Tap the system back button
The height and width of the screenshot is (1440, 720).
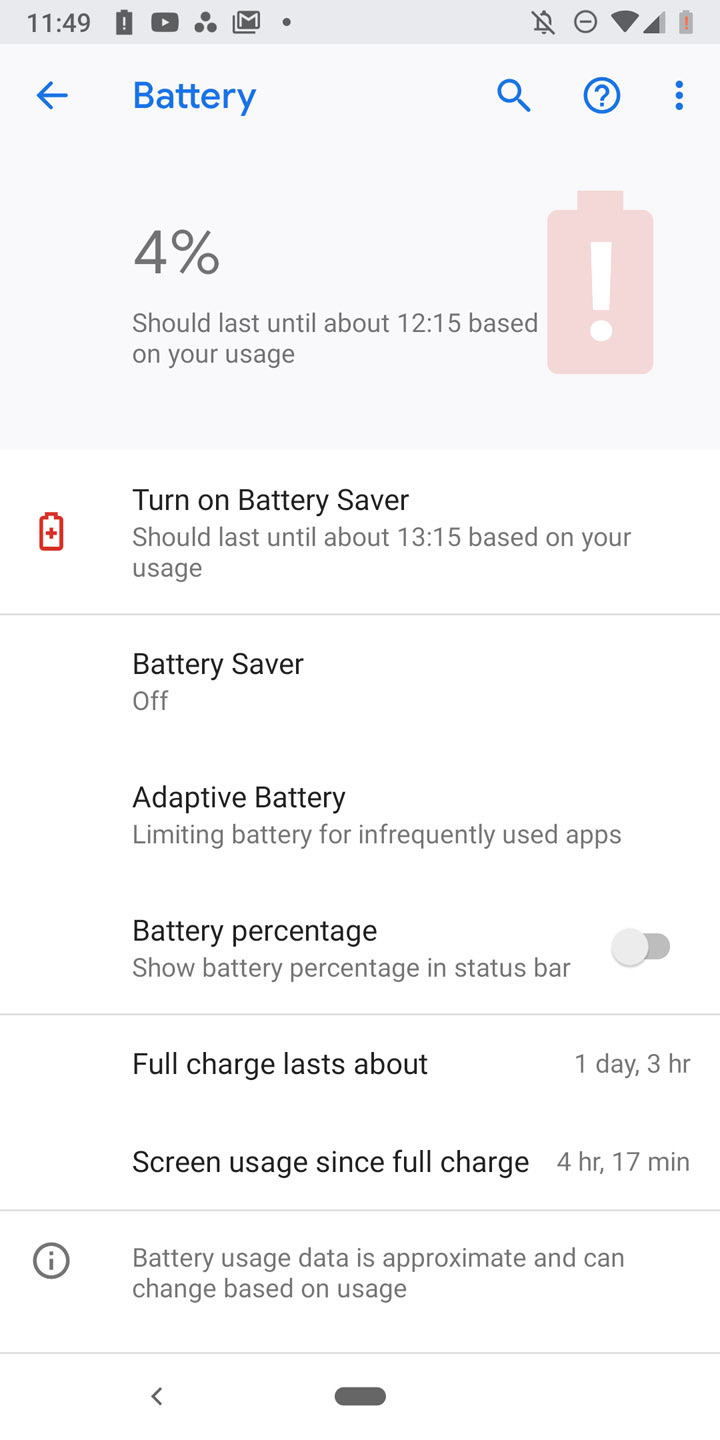click(156, 1396)
